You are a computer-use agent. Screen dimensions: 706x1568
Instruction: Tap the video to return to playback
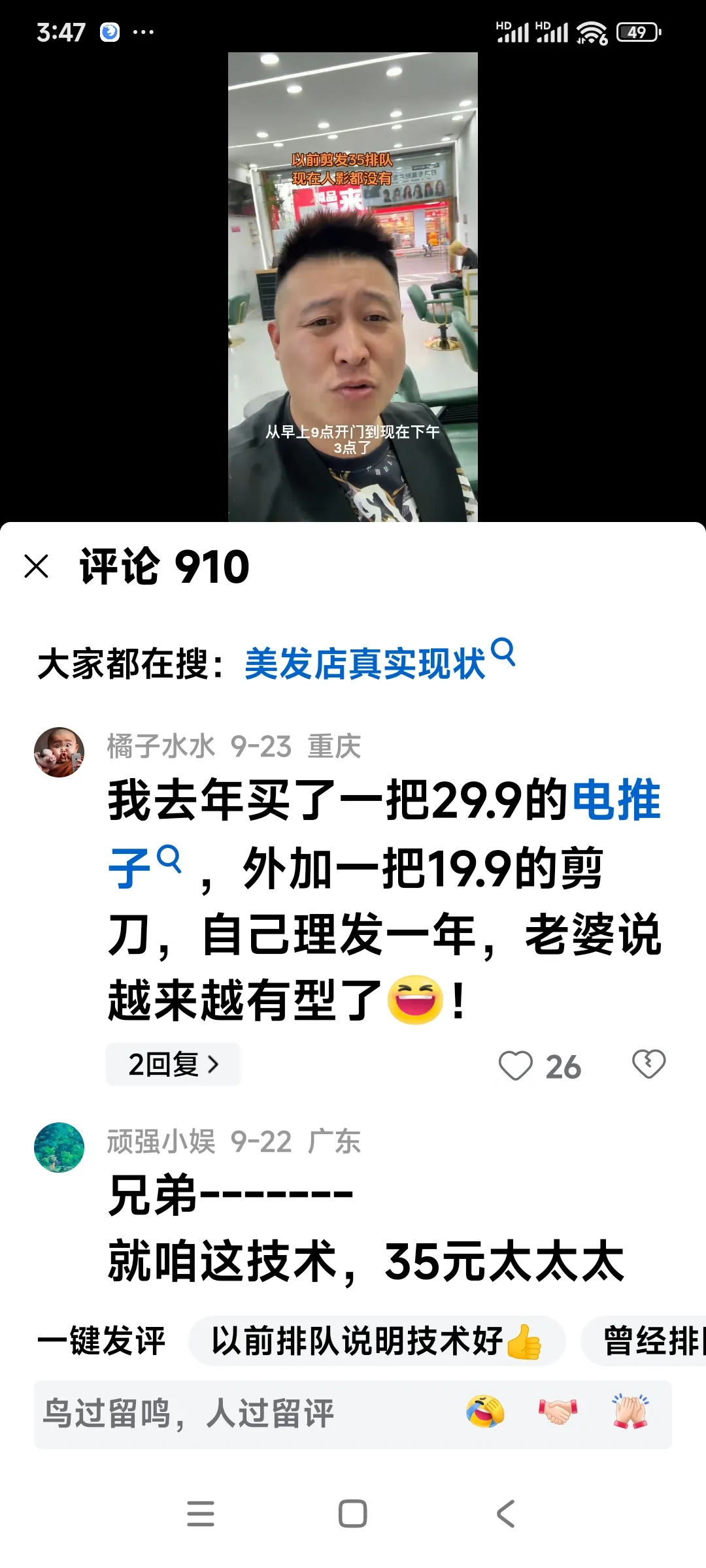[x=353, y=287]
